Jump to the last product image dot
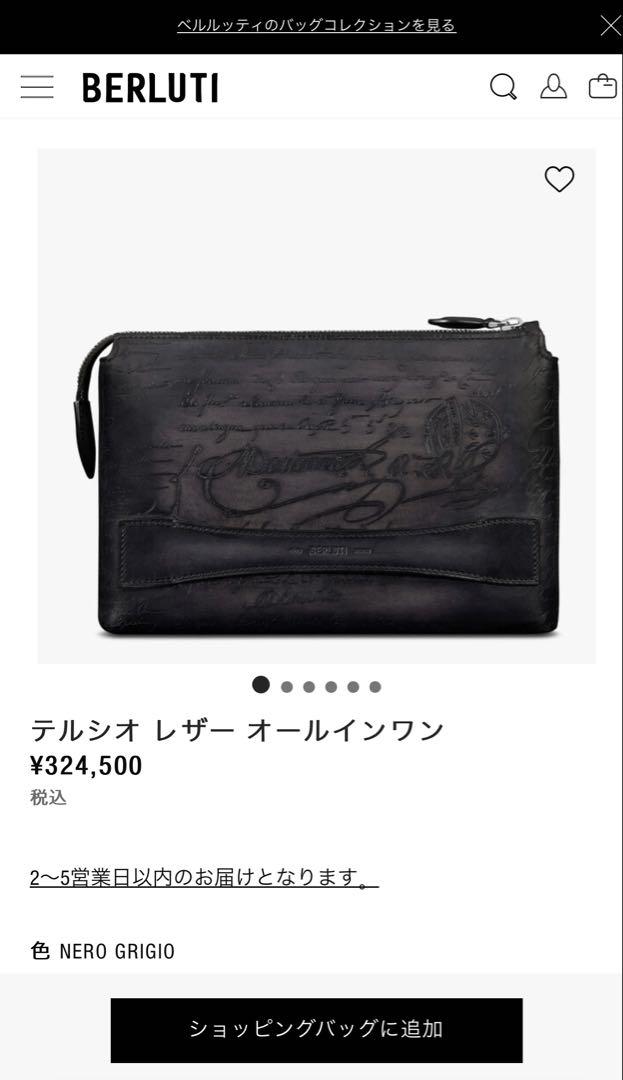 [375, 687]
